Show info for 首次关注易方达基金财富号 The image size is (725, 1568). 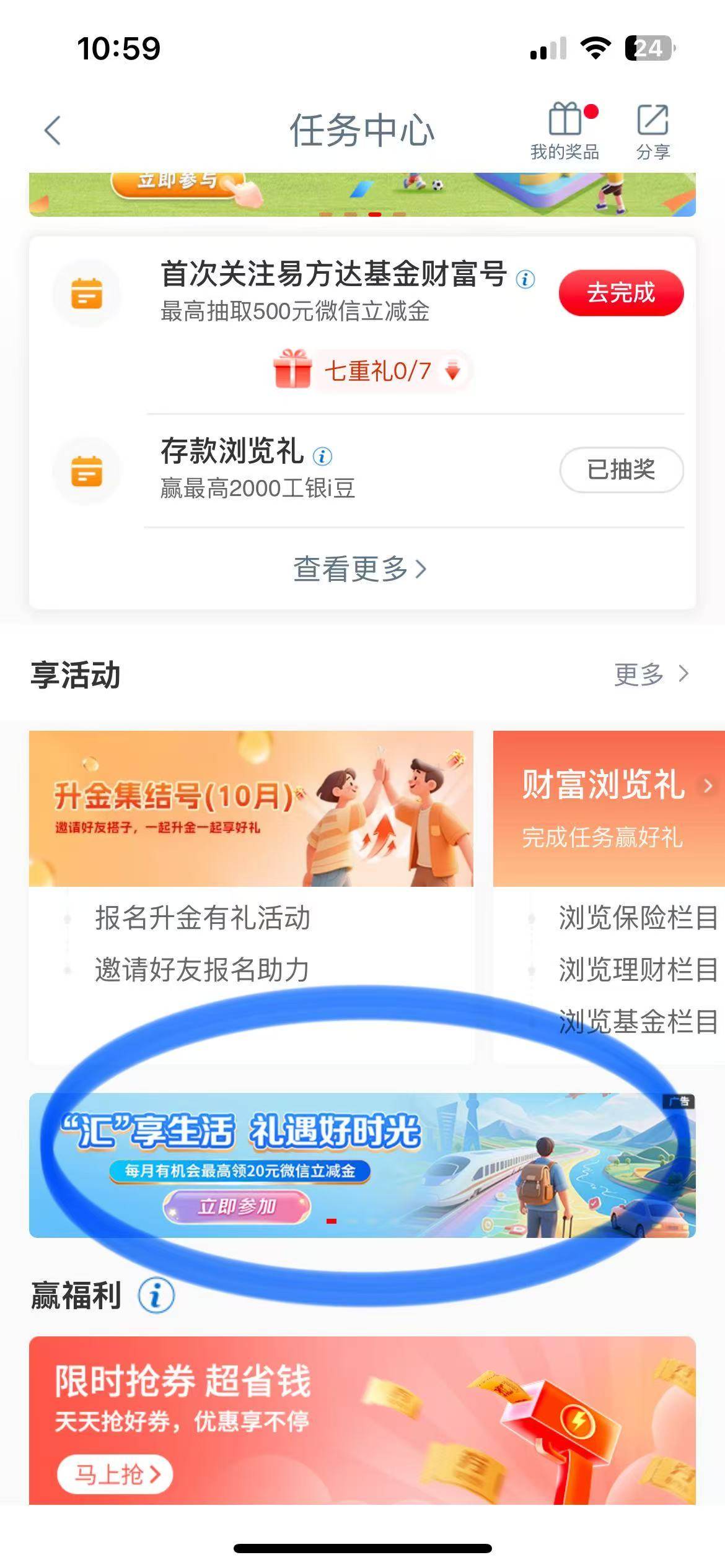tap(525, 279)
